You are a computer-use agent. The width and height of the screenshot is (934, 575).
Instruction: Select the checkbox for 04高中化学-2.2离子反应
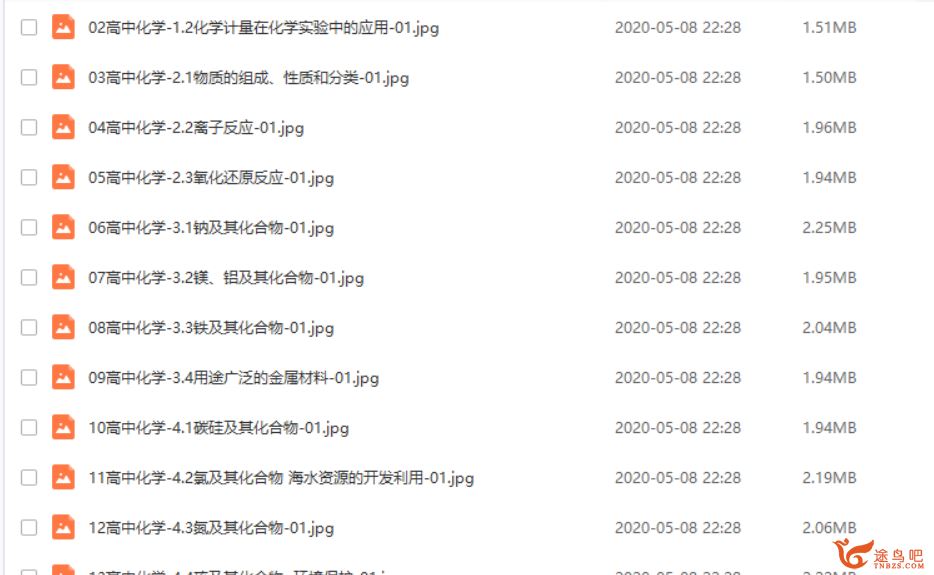tap(29, 128)
